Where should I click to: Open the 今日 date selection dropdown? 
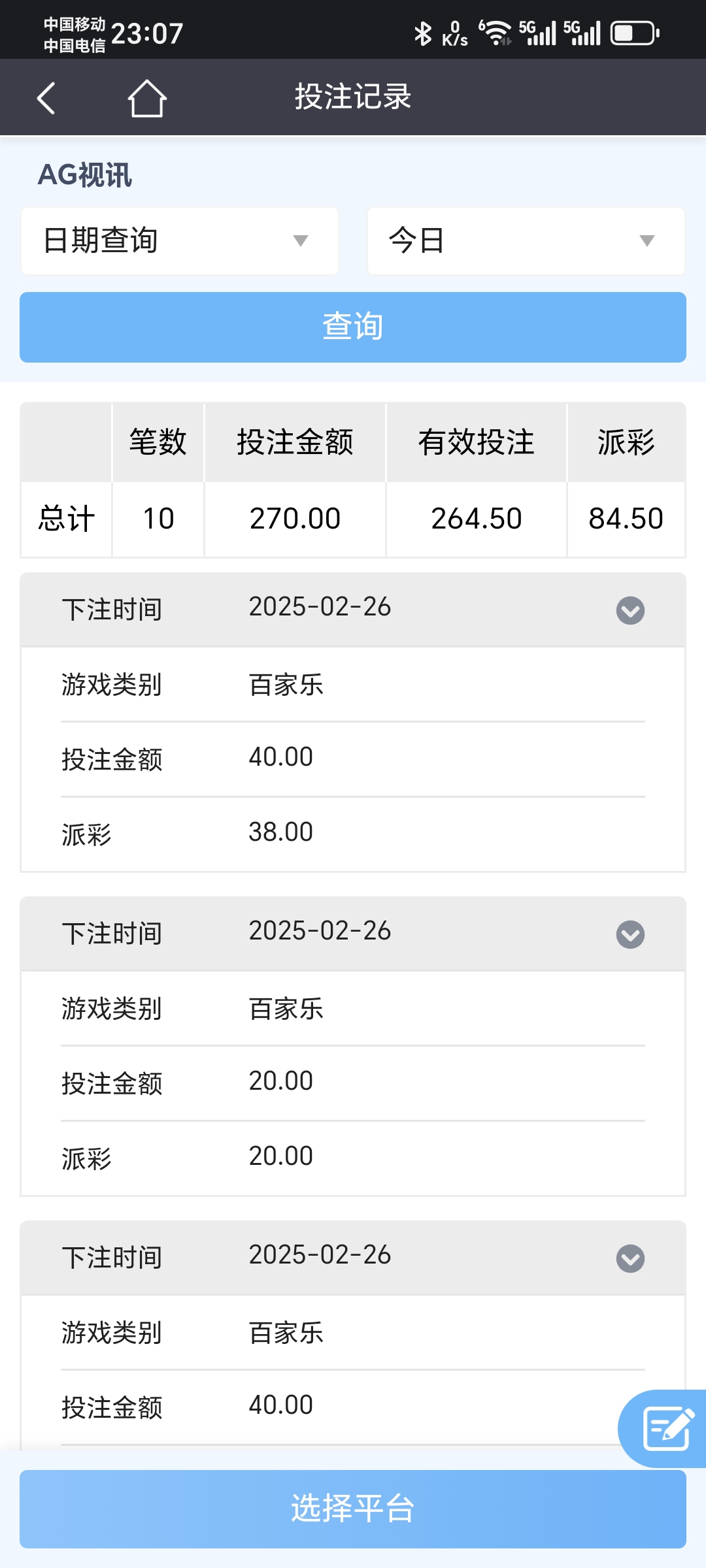525,240
